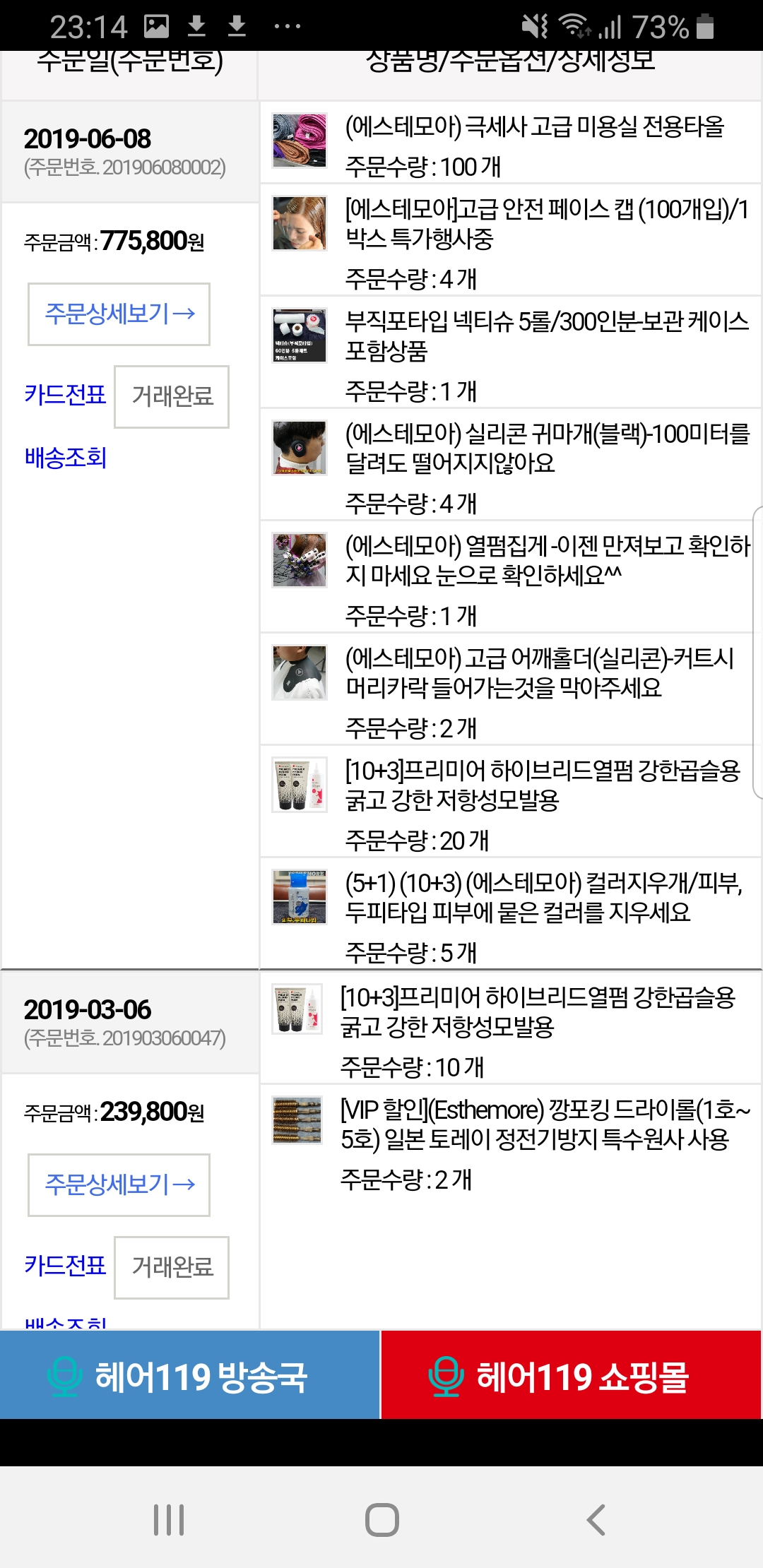This screenshot has width=763, height=1568.
Task: Open 주문상세보기 for the 2019-06-08 order
Action: click(x=119, y=314)
